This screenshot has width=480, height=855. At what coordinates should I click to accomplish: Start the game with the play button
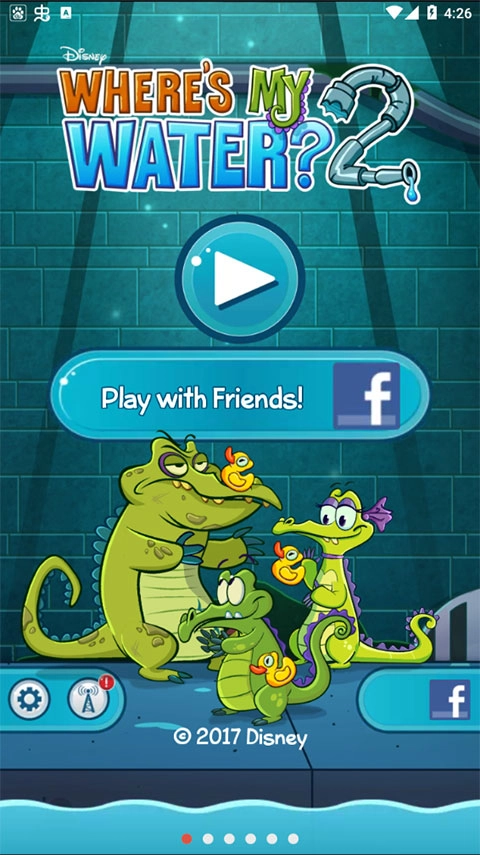tap(240, 279)
